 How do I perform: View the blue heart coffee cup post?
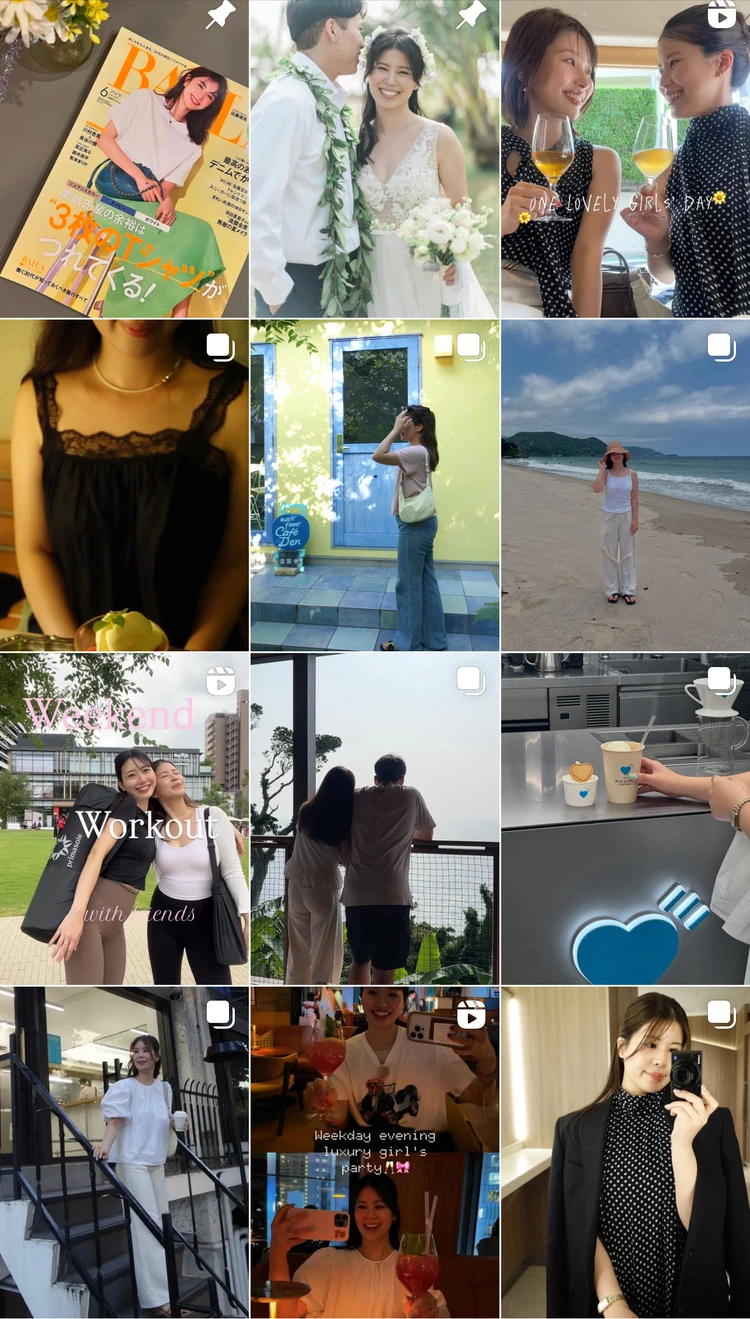click(x=625, y=819)
